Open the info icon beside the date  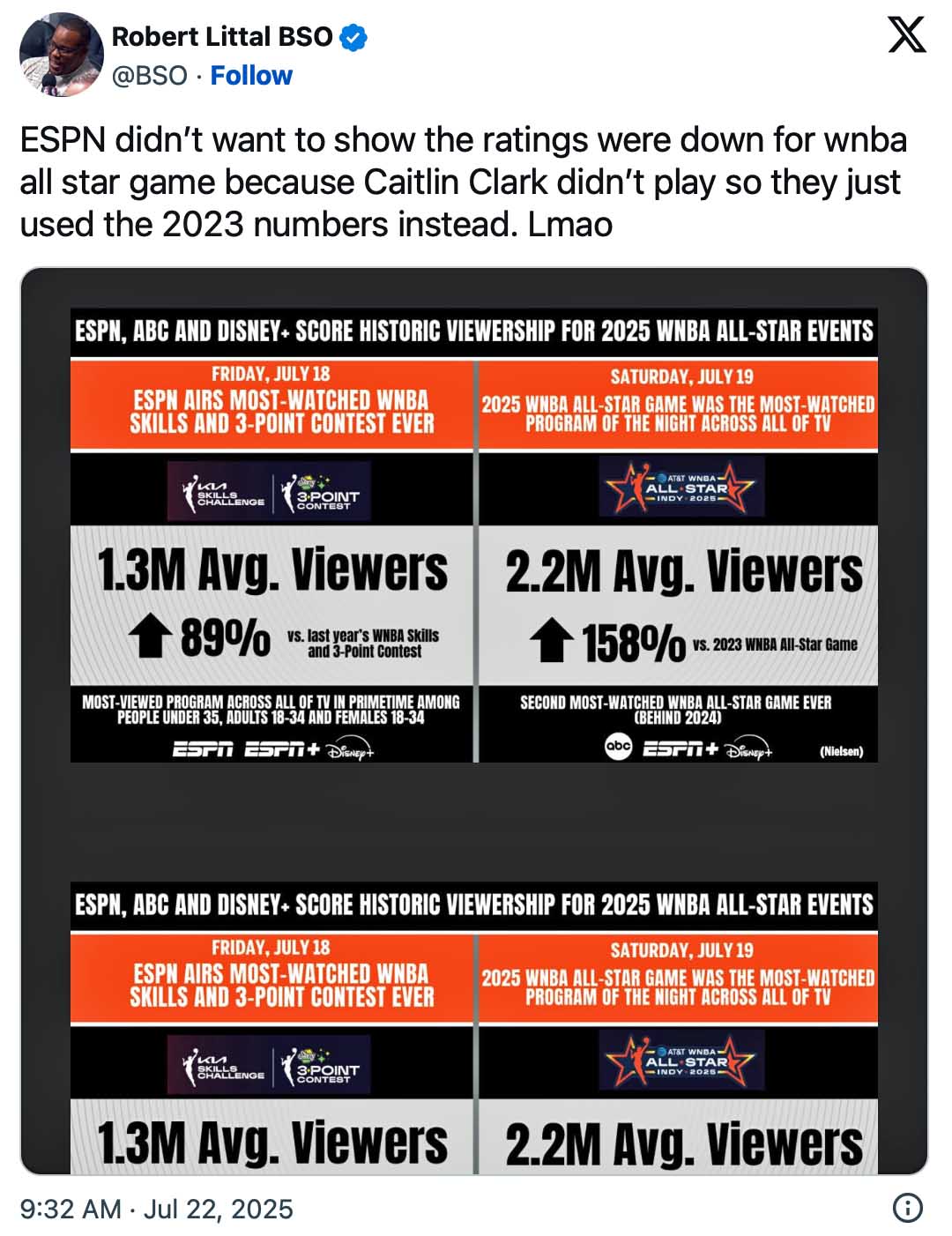(907, 1208)
